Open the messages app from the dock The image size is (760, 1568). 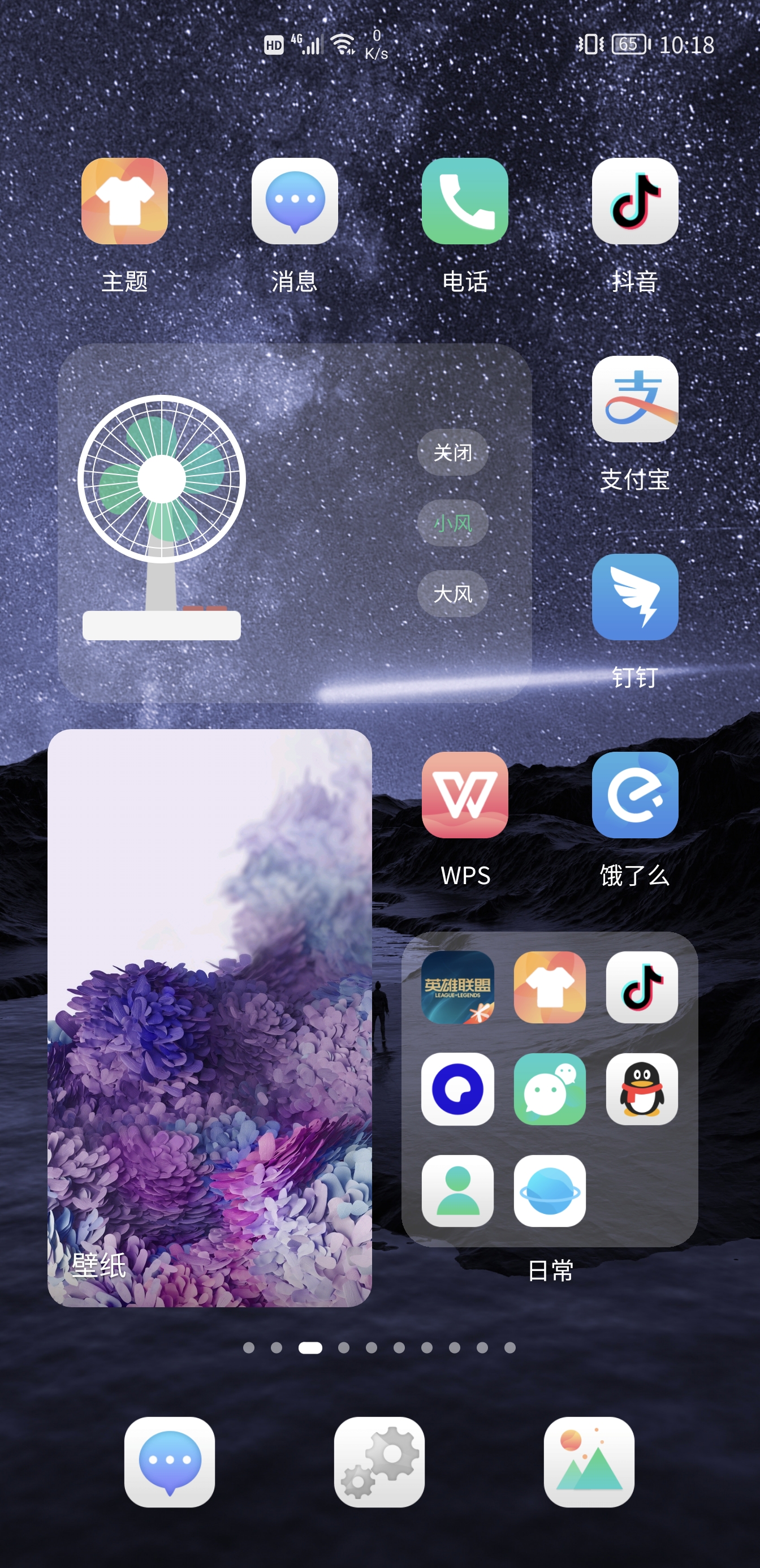(x=170, y=1462)
